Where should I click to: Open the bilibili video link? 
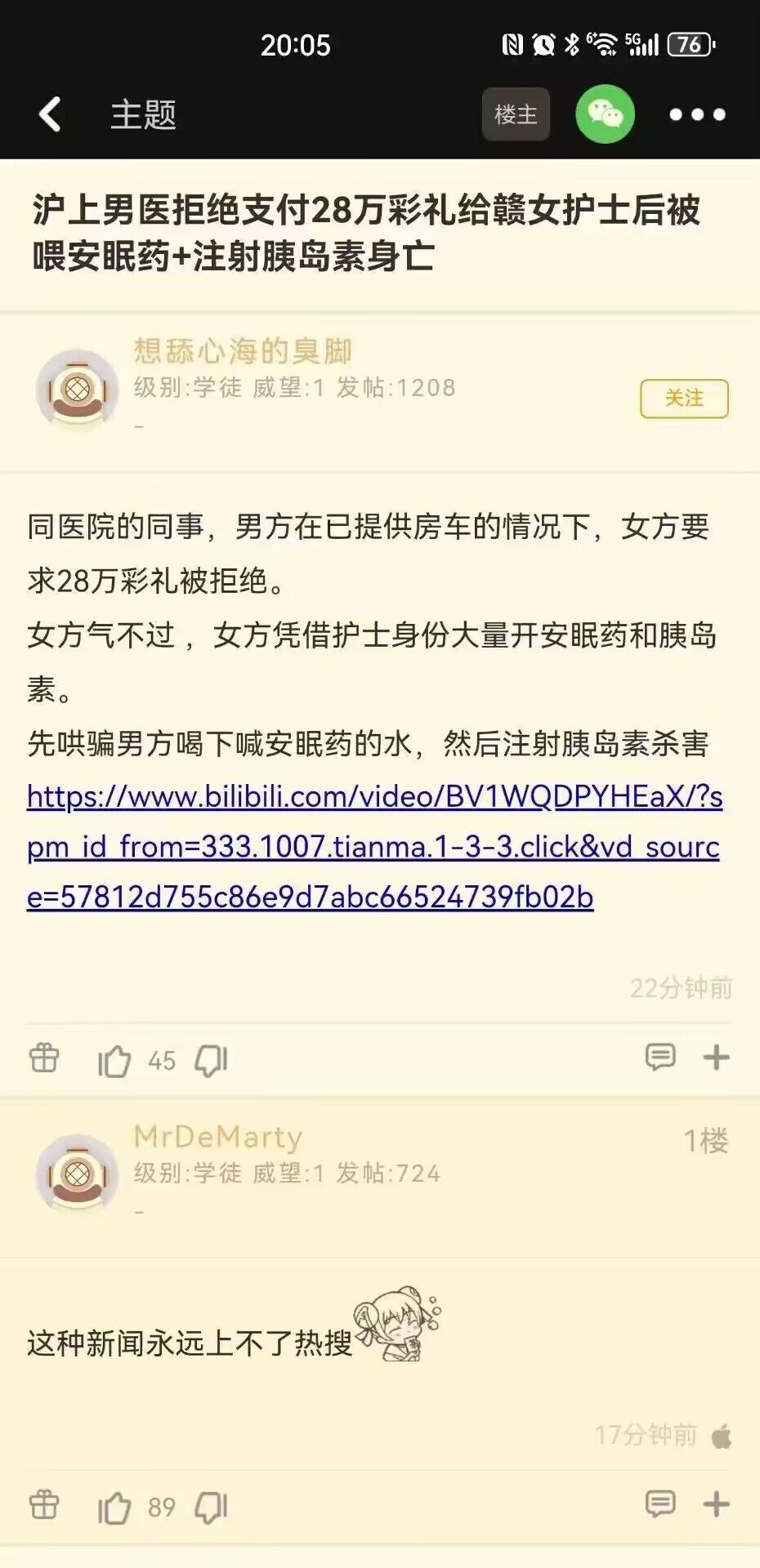click(373, 847)
